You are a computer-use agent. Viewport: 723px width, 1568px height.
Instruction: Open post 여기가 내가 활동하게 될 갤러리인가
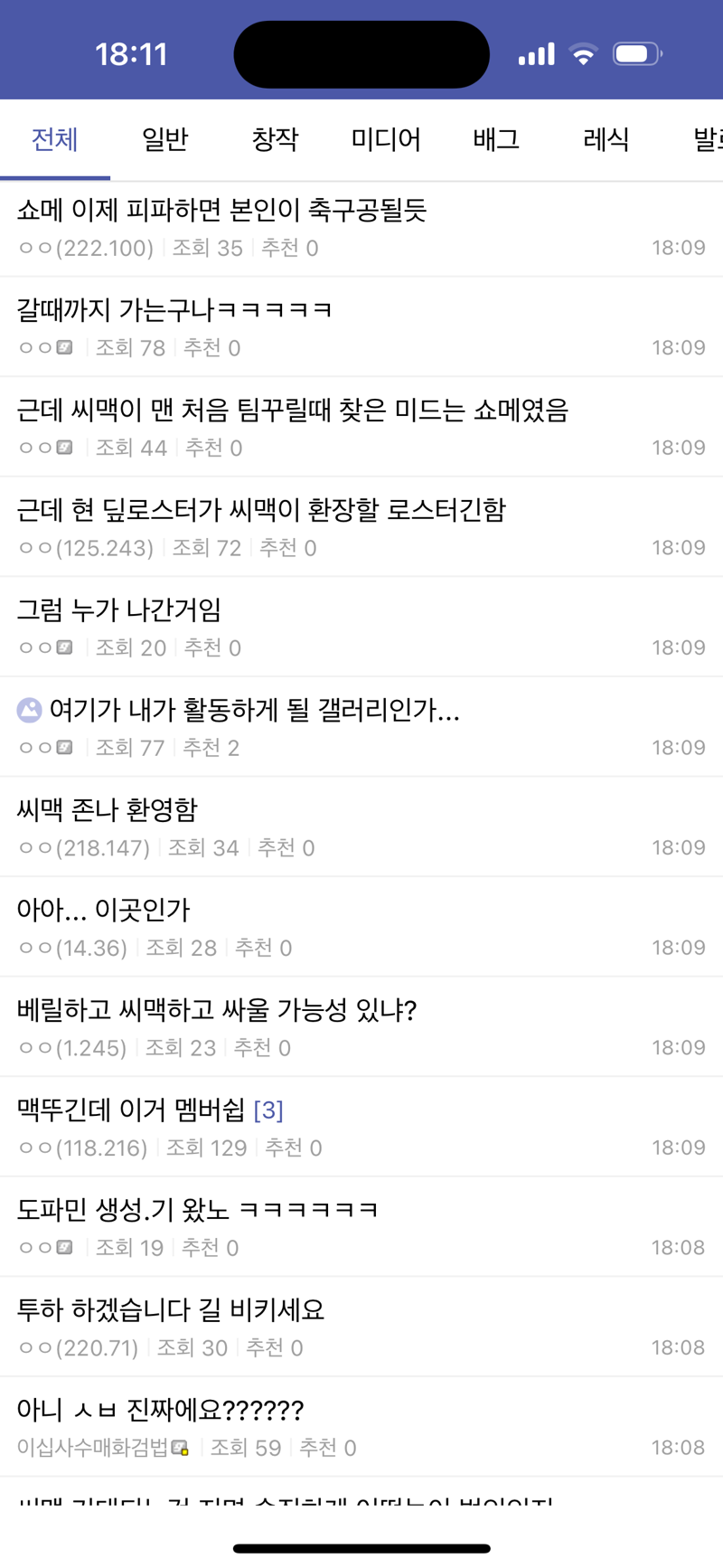point(254,711)
